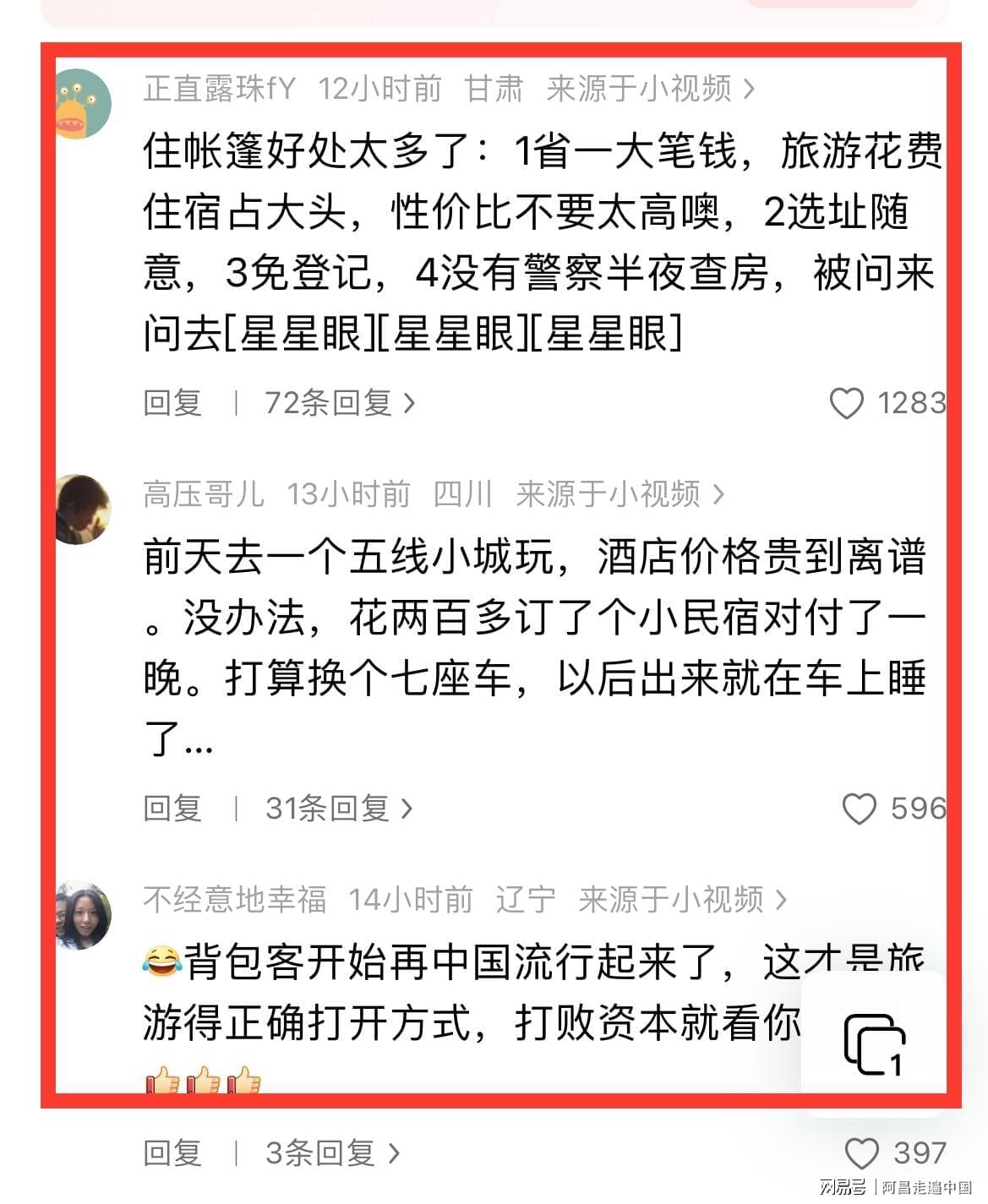The width and height of the screenshot is (988, 1204).
Task: Open 来源于小视频 link beside 正直露珠fY
Action: 649,88
